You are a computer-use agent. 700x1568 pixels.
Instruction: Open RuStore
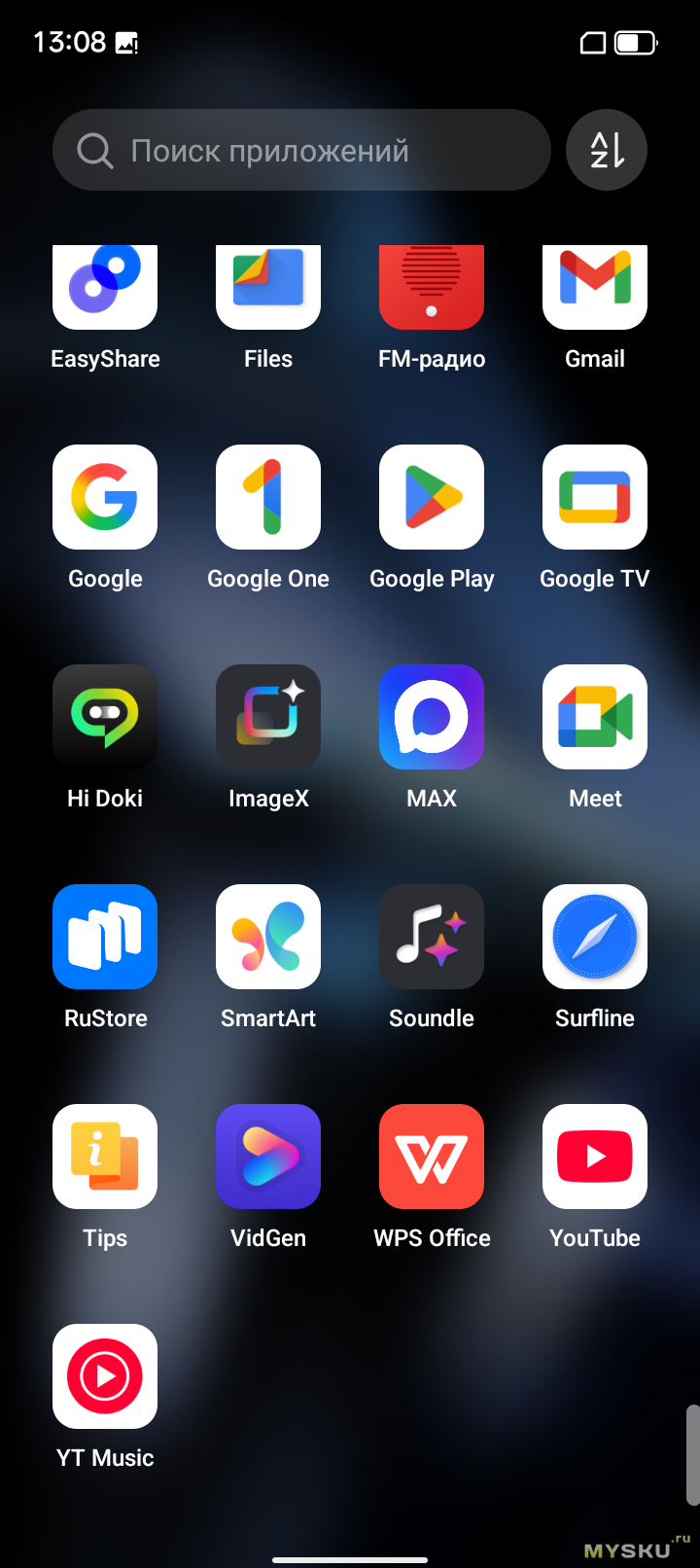[105, 937]
